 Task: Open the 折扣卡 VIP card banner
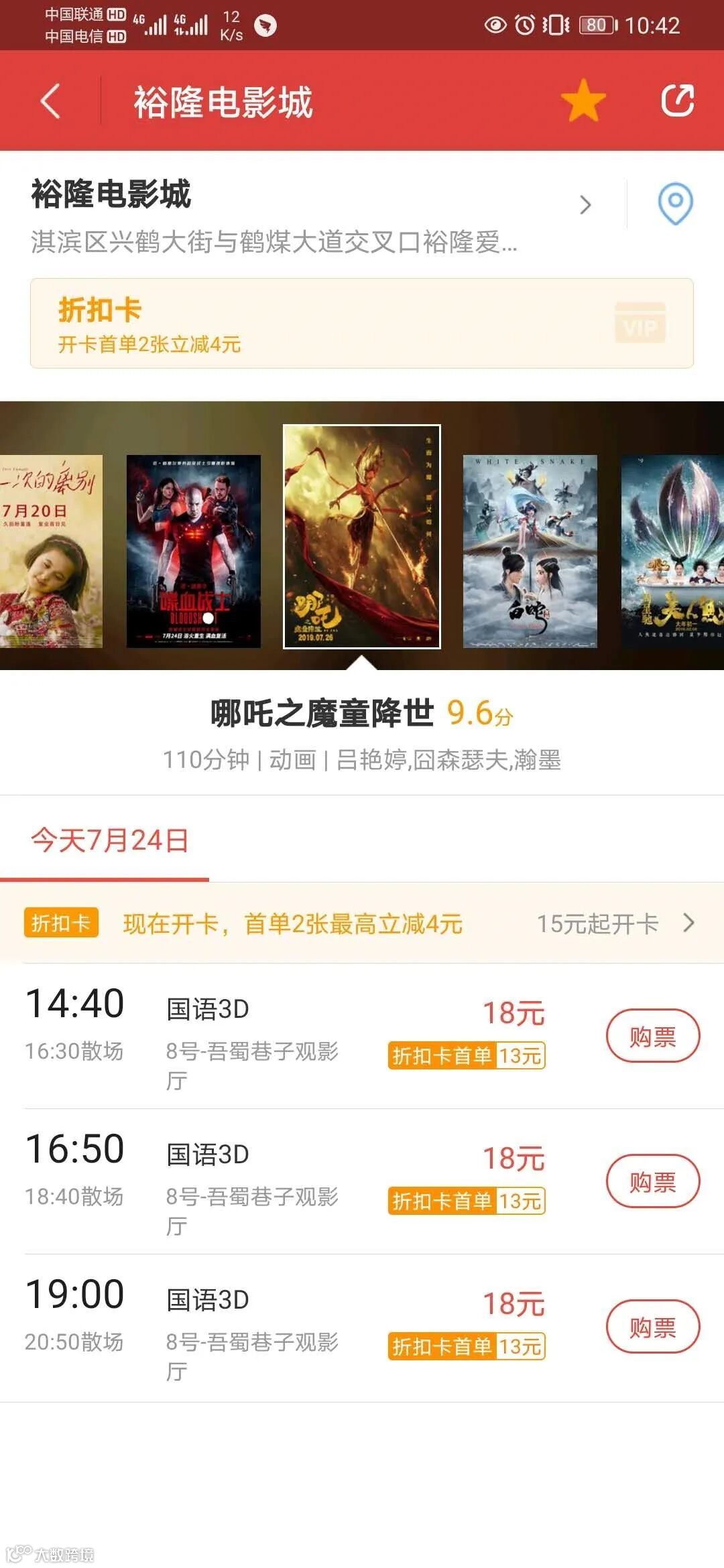pyautogui.click(x=362, y=324)
